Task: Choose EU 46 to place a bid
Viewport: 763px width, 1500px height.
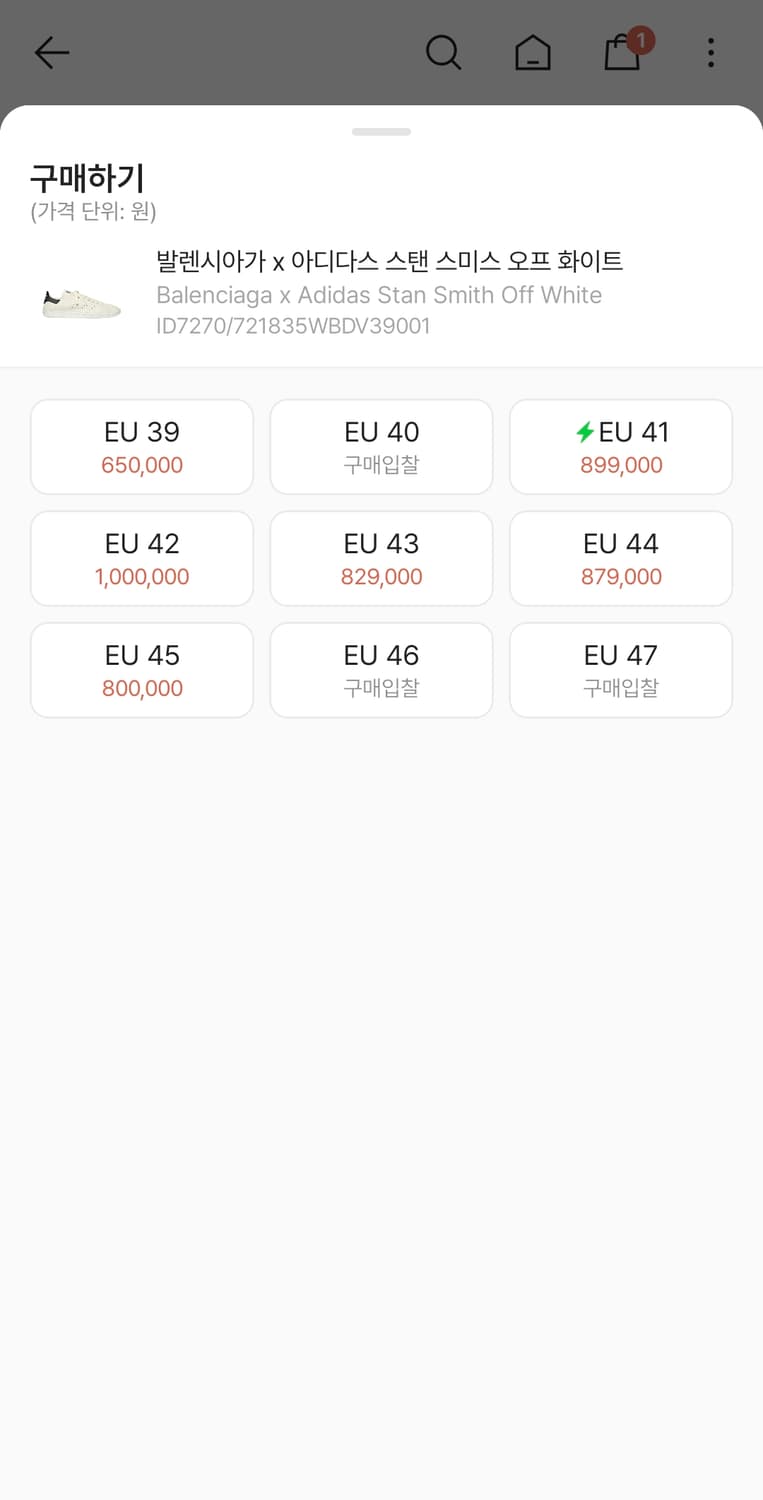Action: coord(381,670)
